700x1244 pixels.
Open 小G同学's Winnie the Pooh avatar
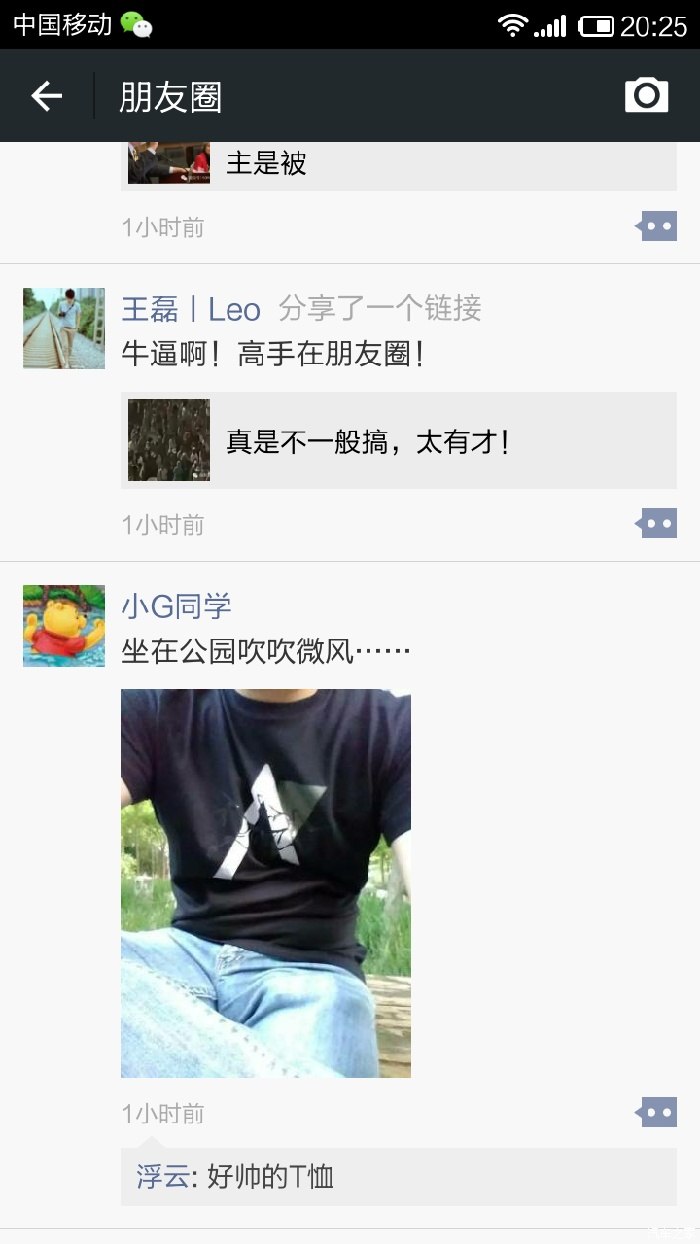coord(64,626)
